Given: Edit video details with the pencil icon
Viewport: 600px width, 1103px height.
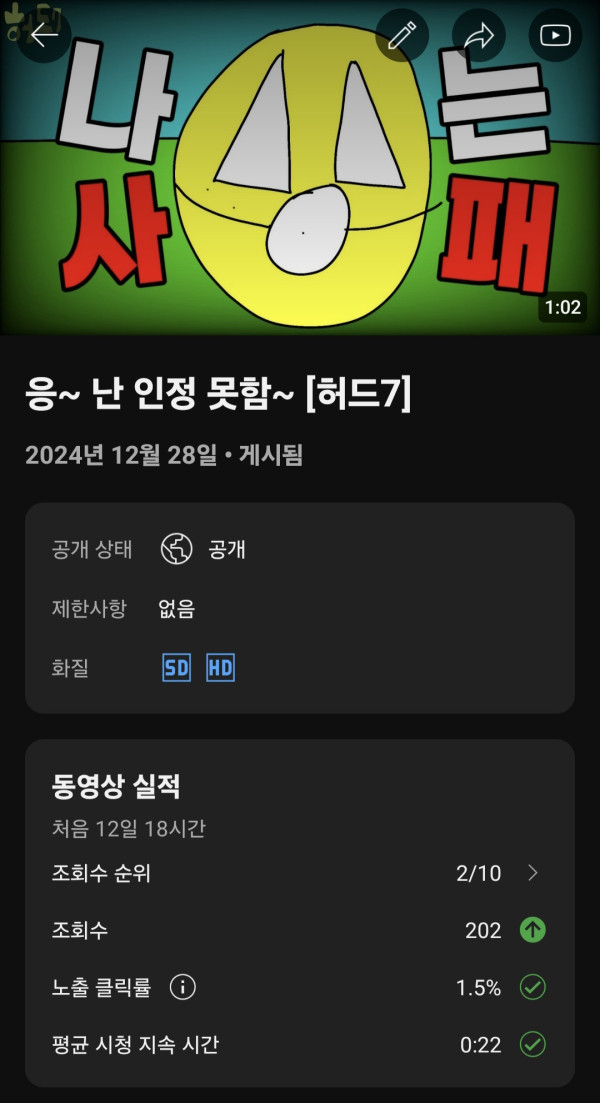Looking at the screenshot, I should pos(402,36).
